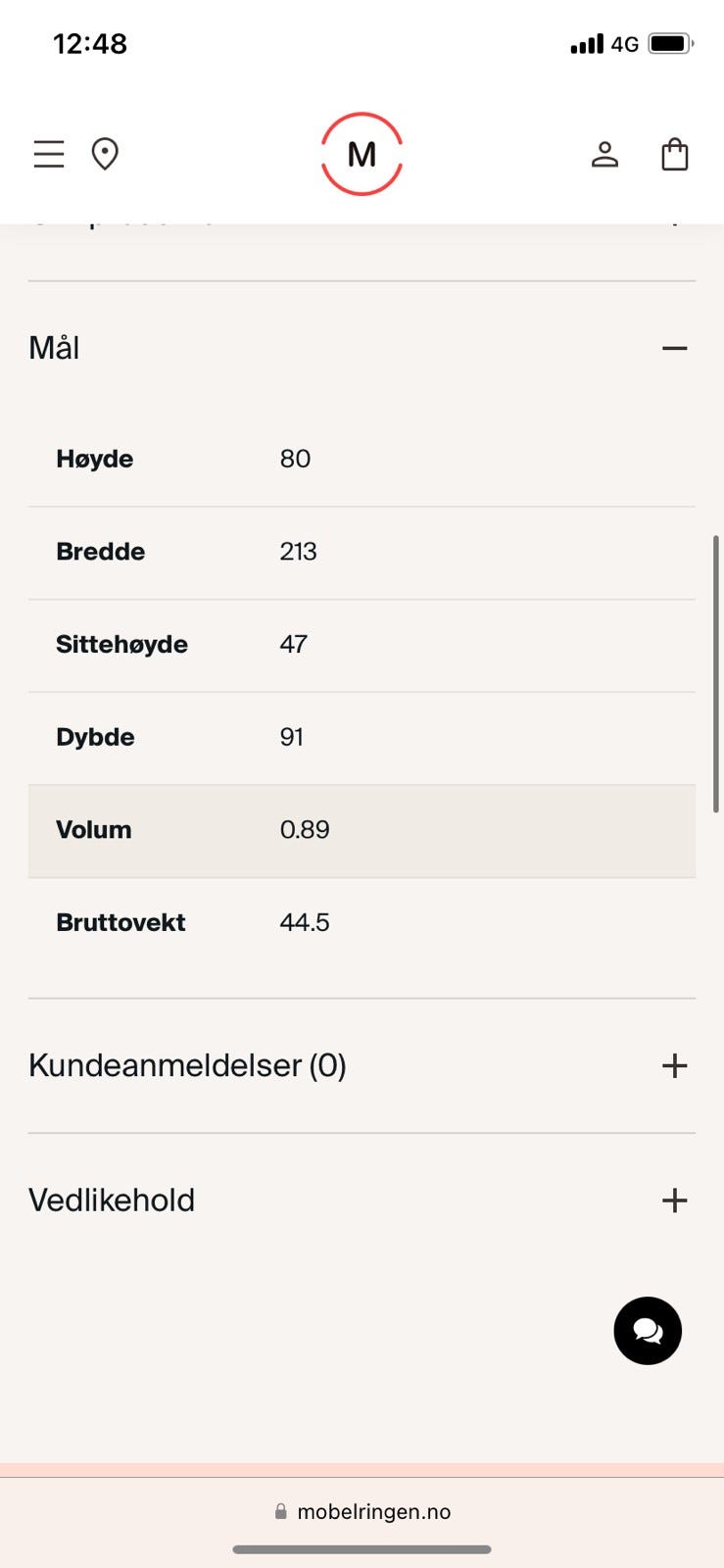Expand the Vedlikehold section
Screen dimensions: 724x1568
[674, 1200]
